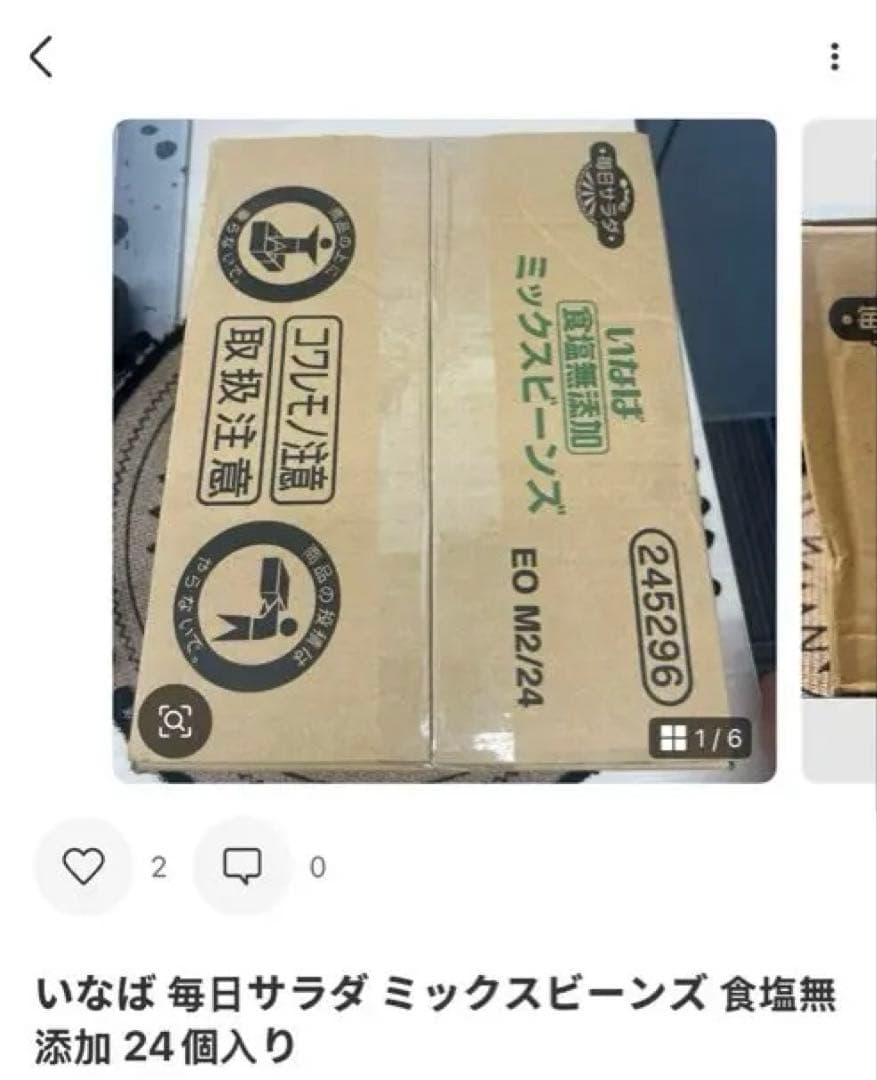The width and height of the screenshot is (877, 1080).
Task: Go back using the top-left arrow
Action: point(41,58)
